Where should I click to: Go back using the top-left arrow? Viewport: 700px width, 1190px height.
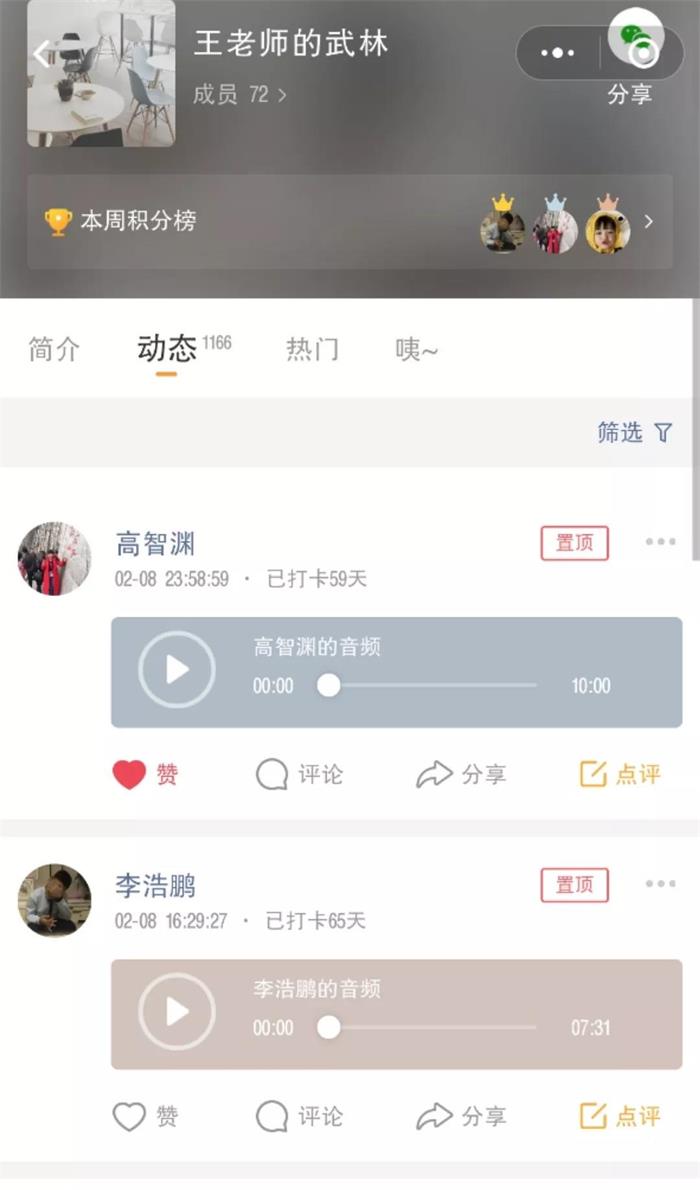tap(40, 53)
